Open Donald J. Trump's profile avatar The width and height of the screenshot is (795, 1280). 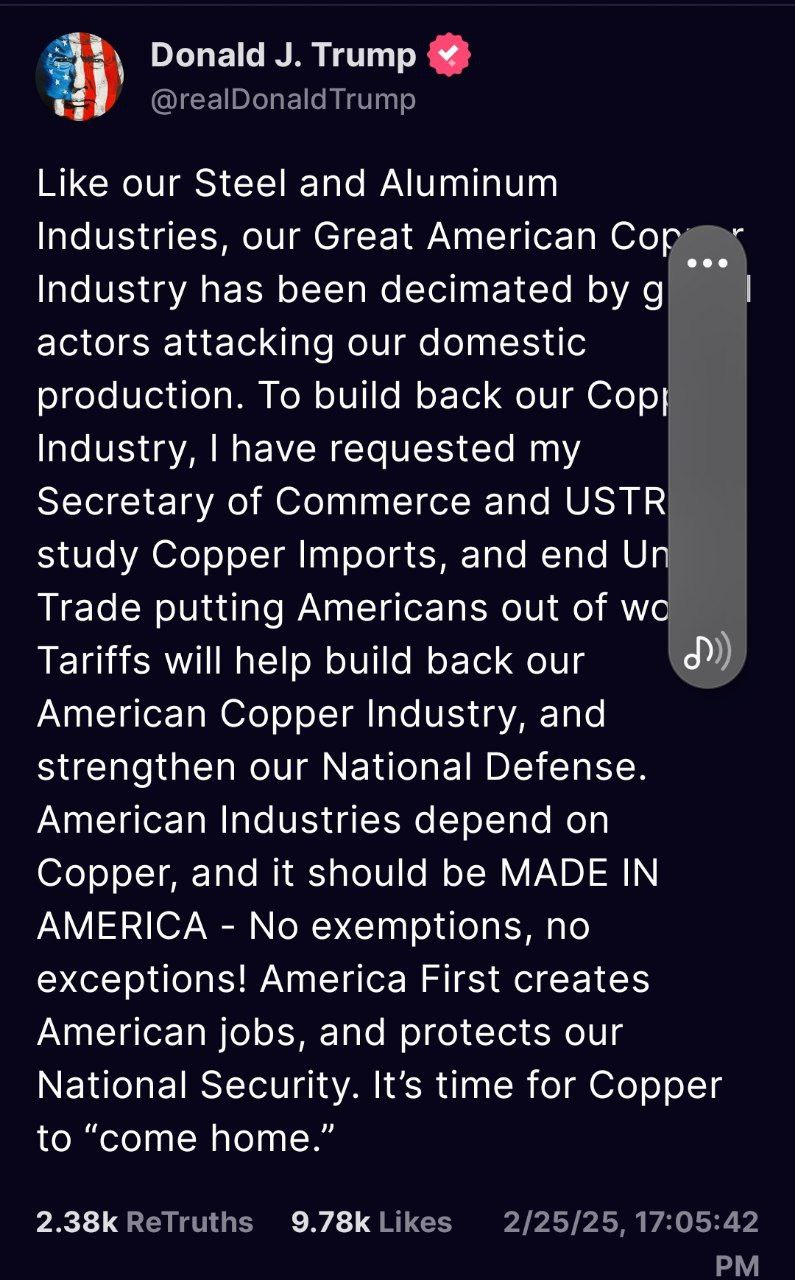(80, 76)
